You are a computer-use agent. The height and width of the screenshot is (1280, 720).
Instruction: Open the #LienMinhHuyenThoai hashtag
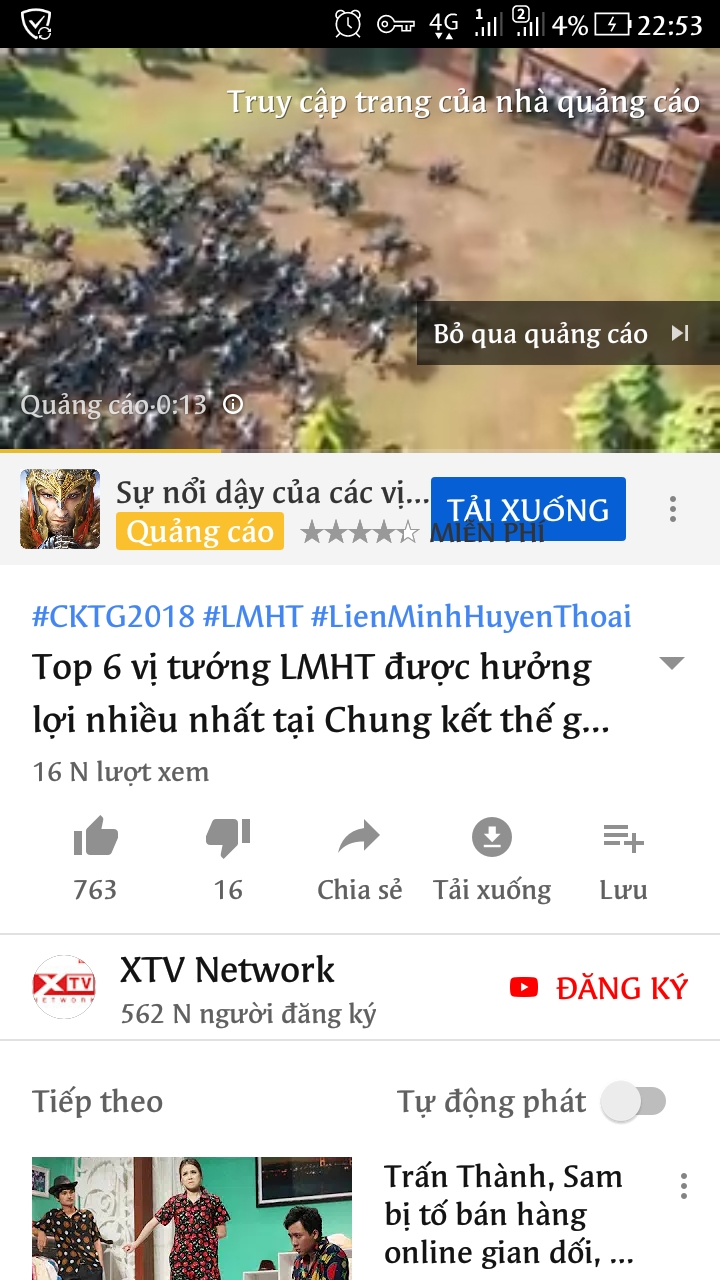point(470,616)
